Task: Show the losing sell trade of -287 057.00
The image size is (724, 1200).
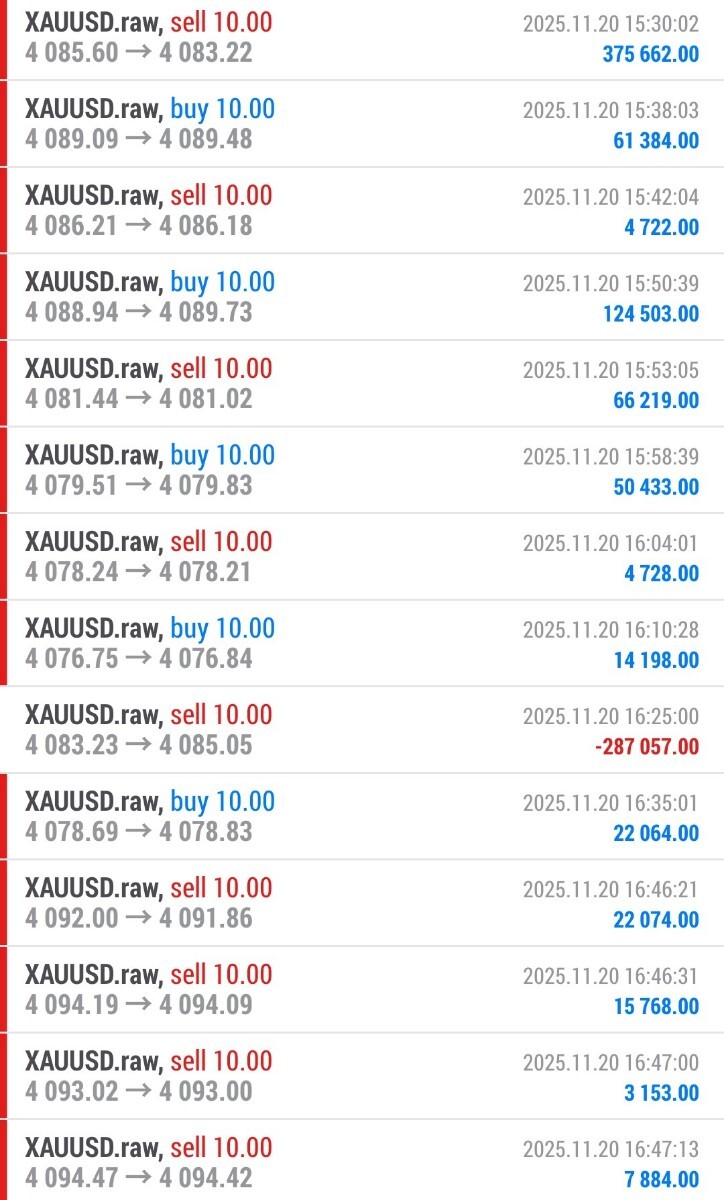Action: (x=362, y=730)
